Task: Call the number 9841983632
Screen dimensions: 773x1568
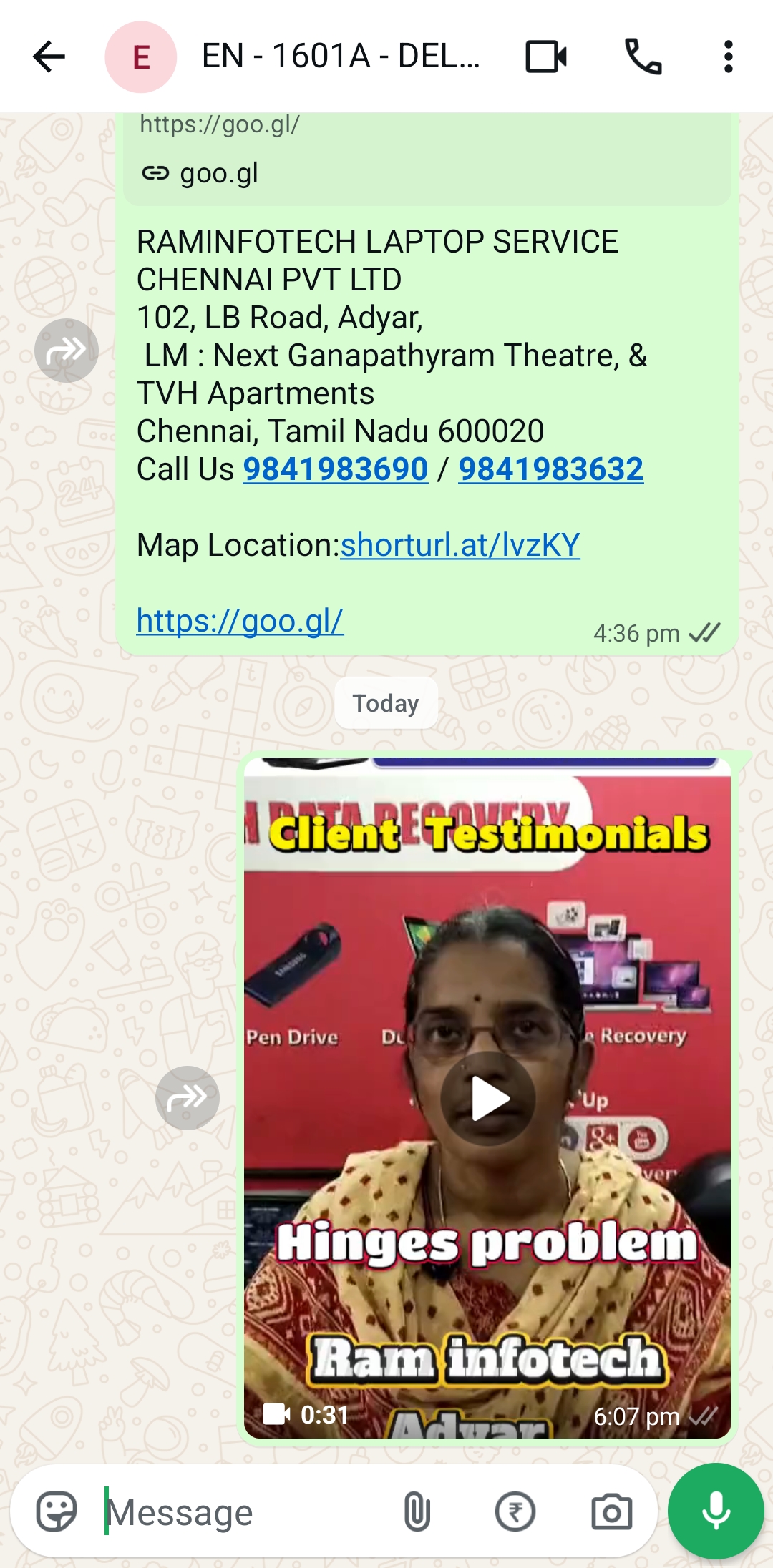Action: click(x=550, y=470)
